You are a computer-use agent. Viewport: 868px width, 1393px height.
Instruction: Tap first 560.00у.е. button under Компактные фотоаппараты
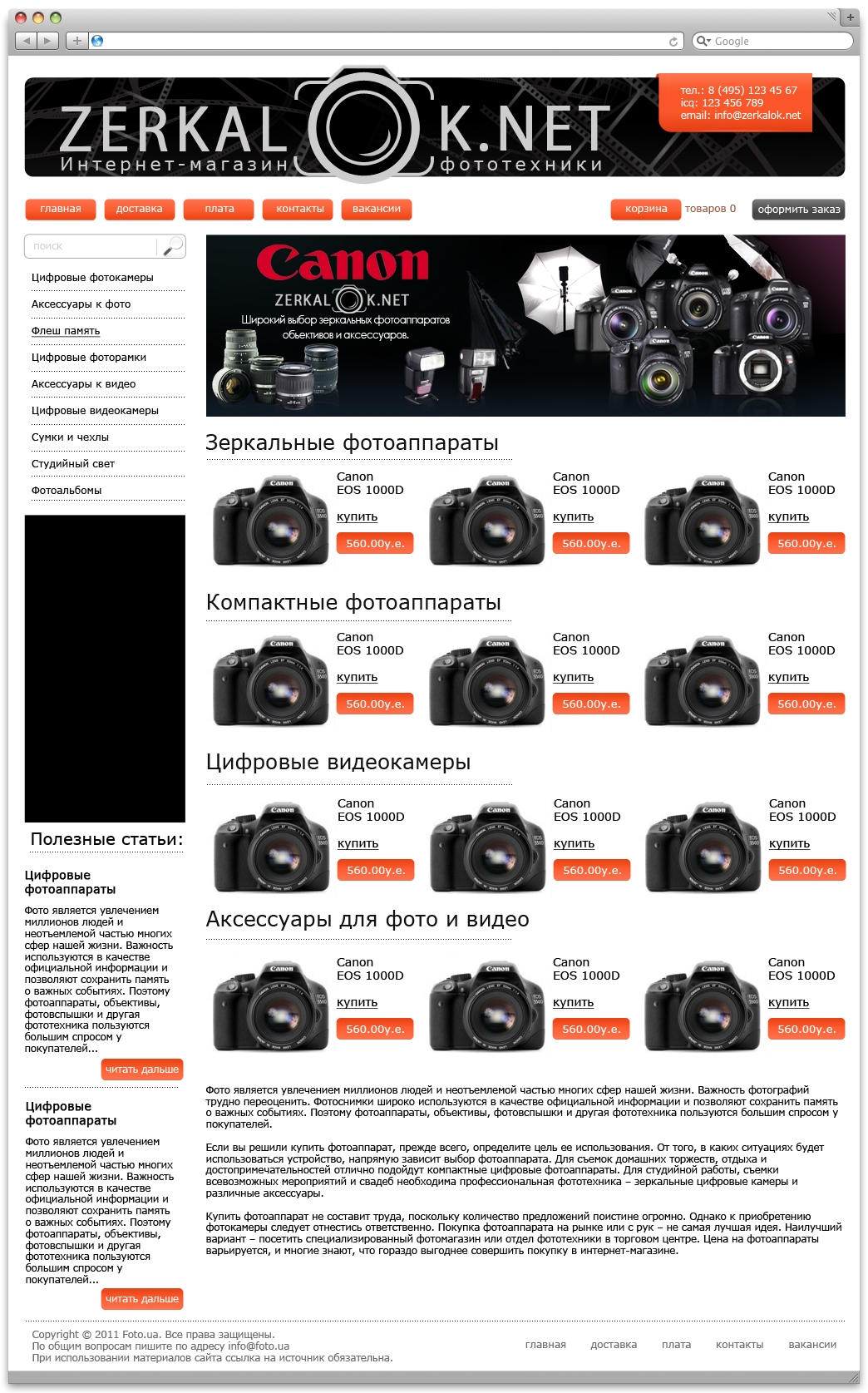(375, 704)
